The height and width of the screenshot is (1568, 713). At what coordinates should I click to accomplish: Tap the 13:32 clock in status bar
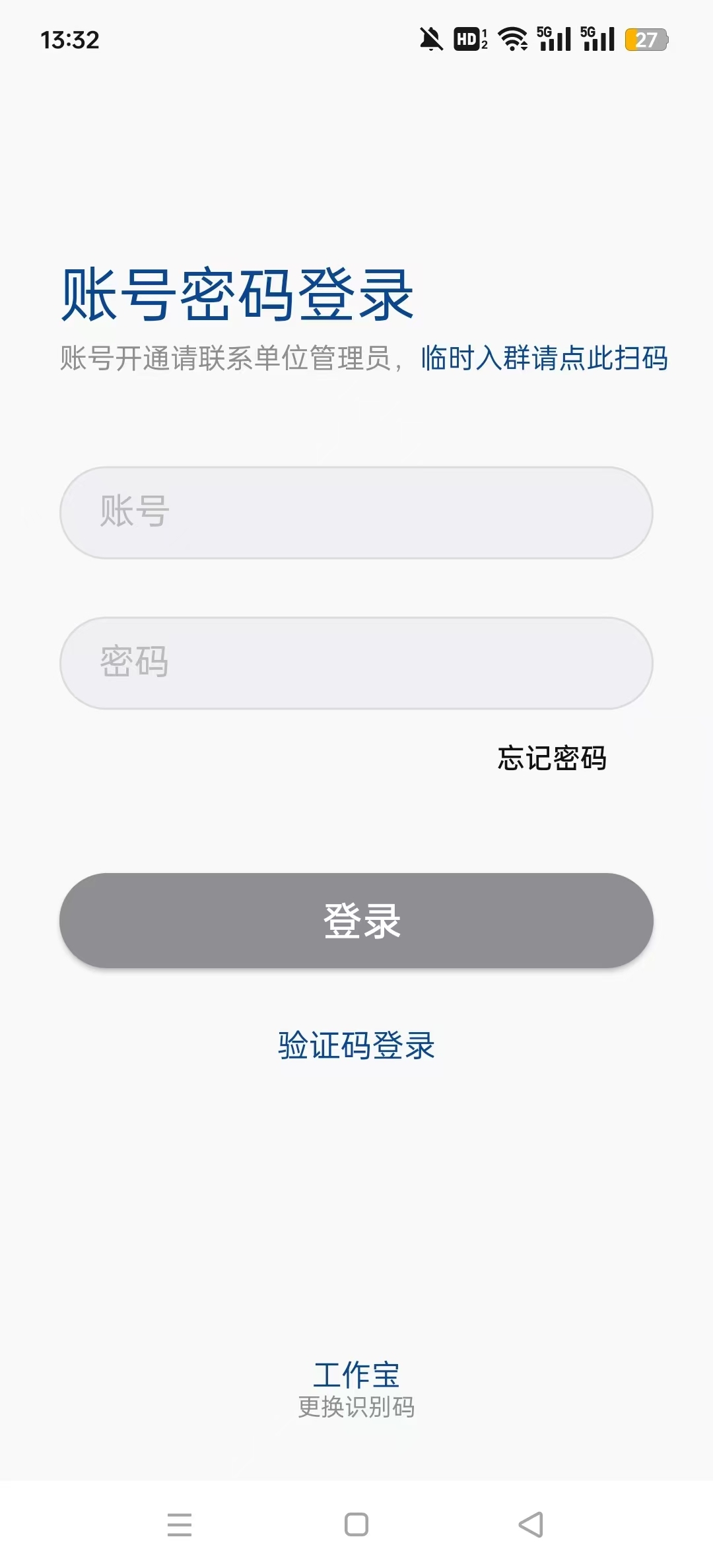click(x=69, y=38)
